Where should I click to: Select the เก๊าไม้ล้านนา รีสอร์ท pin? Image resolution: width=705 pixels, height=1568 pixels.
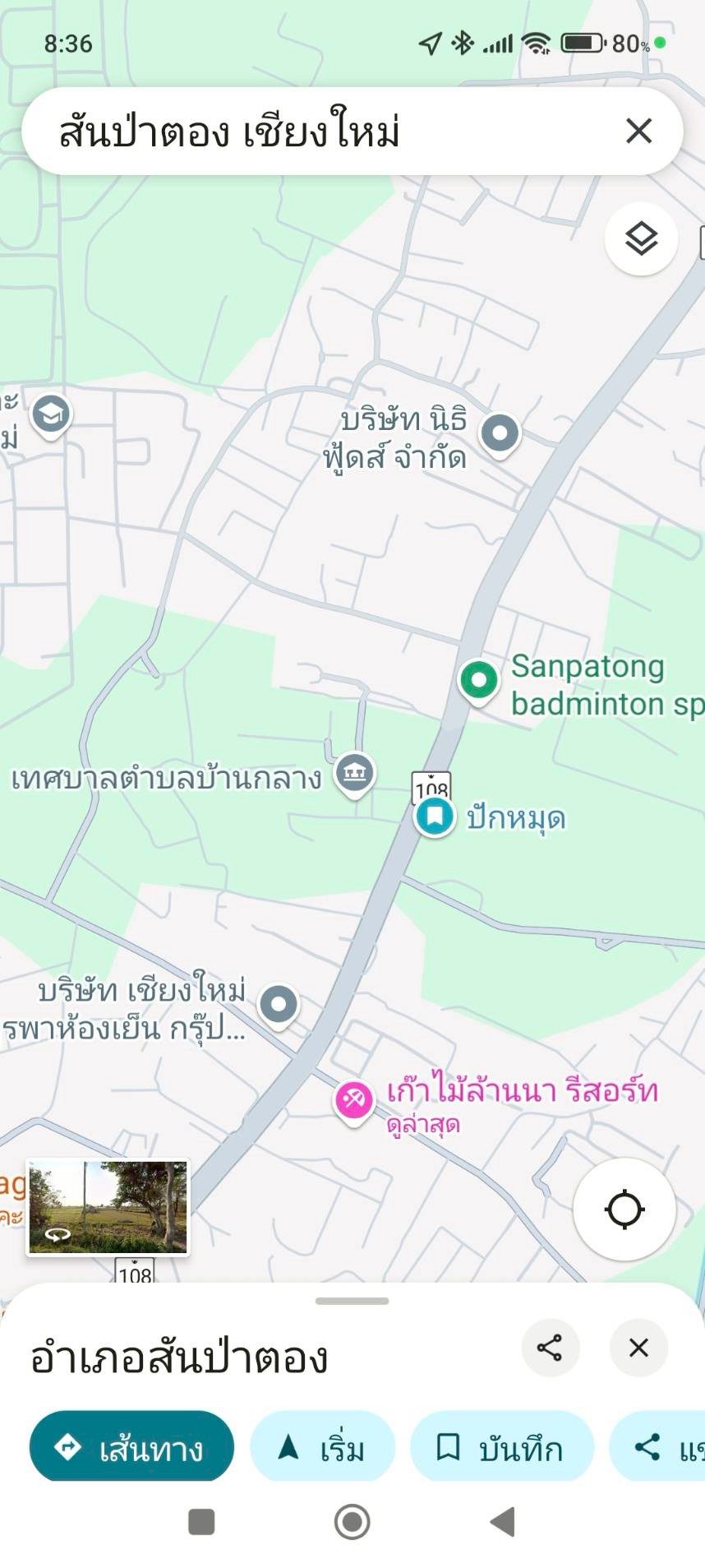(354, 1099)
